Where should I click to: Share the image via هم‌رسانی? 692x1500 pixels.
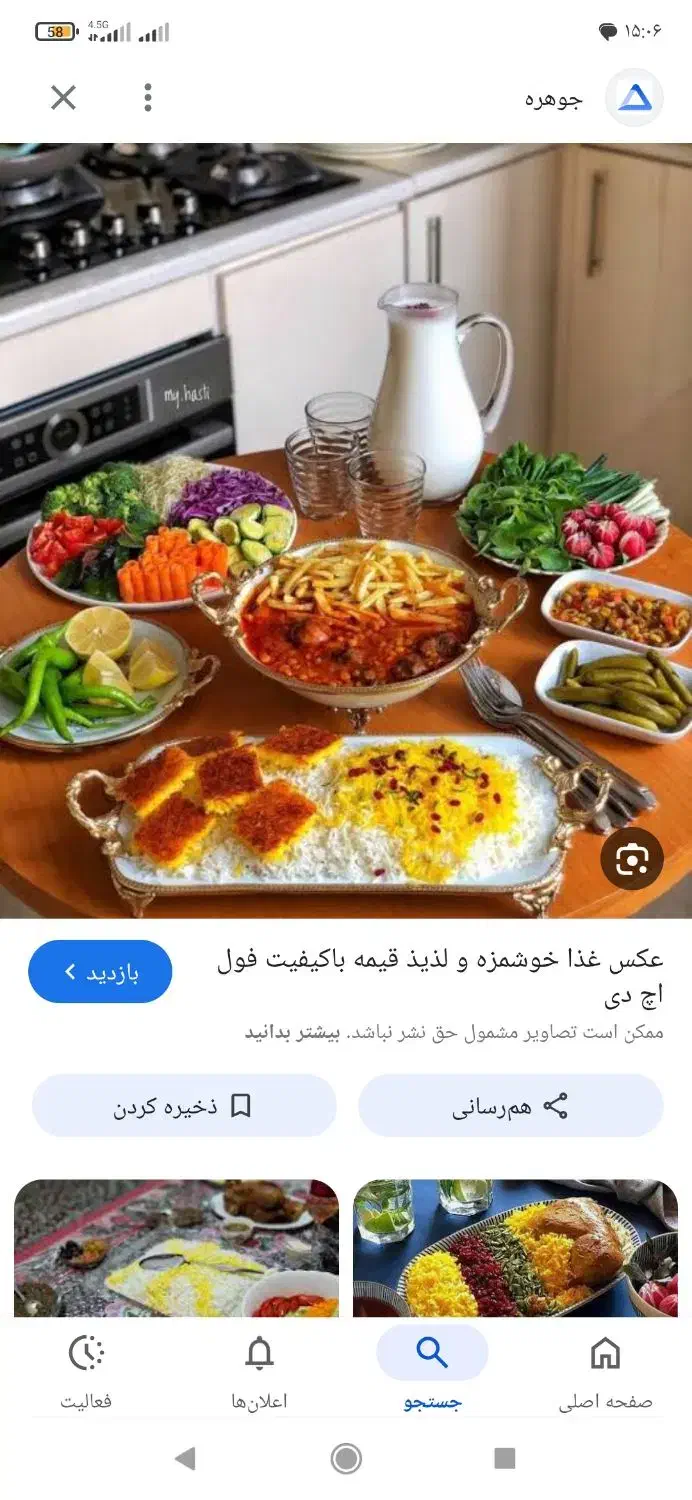[x=510, y=1106]
